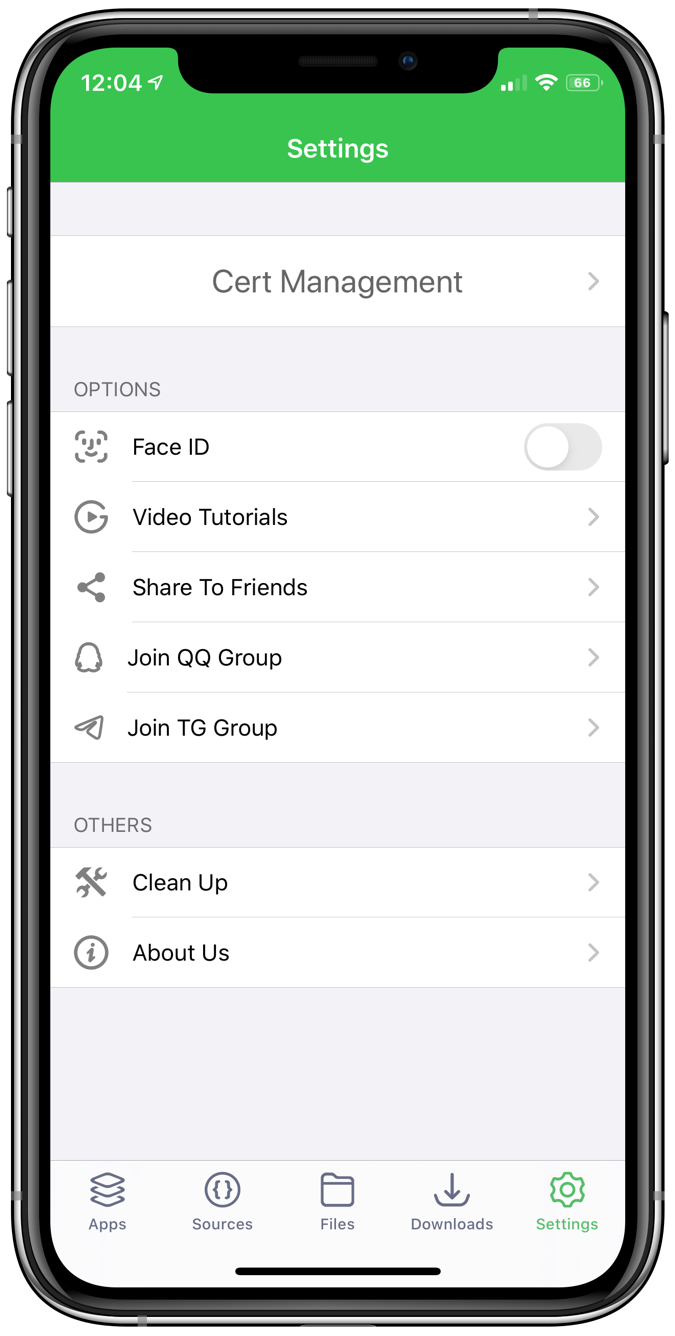This screenshot has width=675, height=1336.
Task: Select the Settings tab
Action: point(566,1202)
